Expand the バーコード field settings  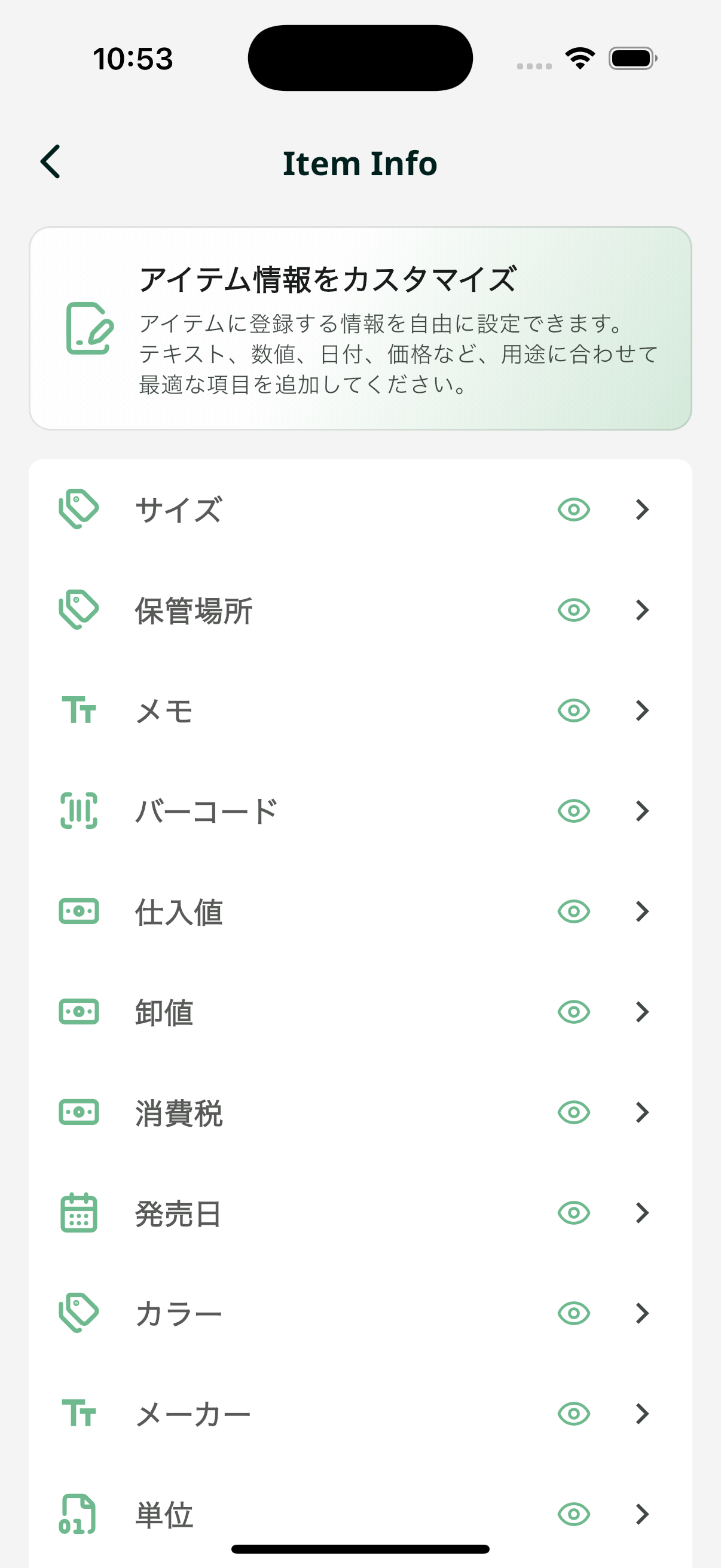(642, 810)
